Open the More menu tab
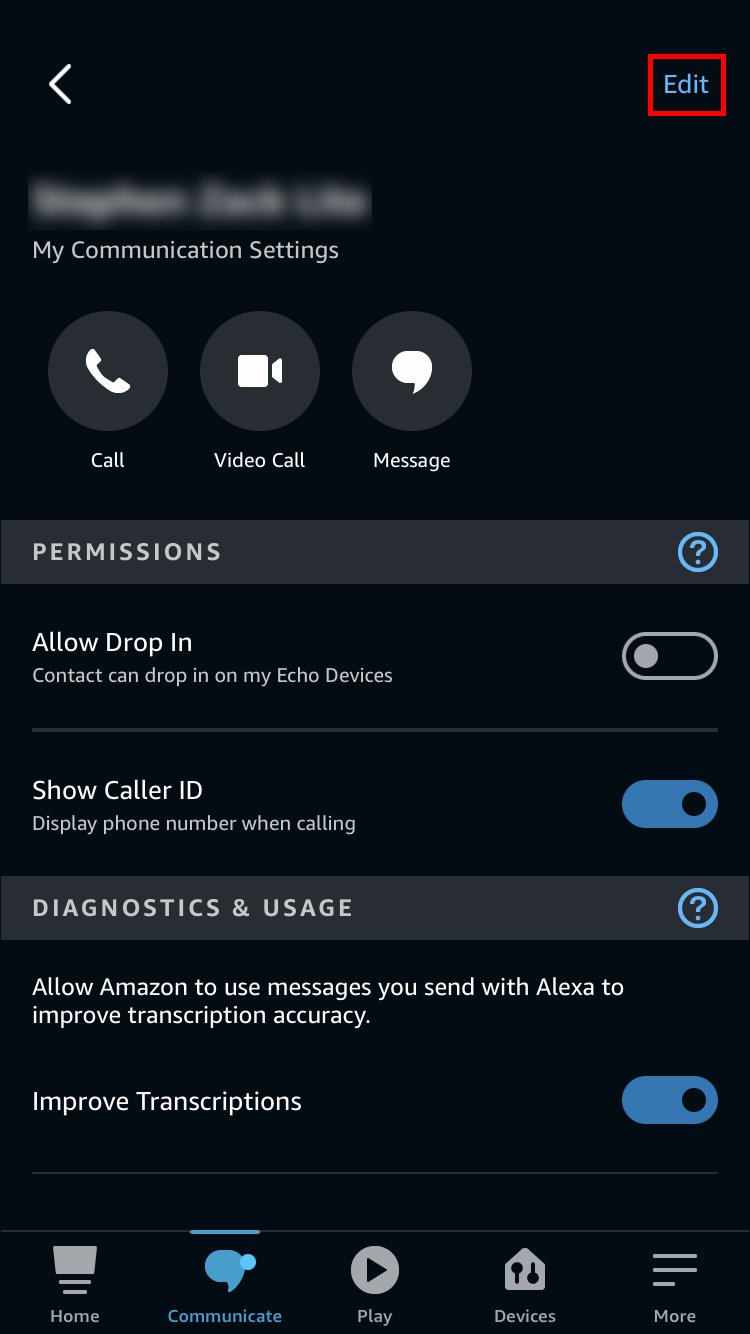The image size is (750, 1334). click(x=675, y=1284)
